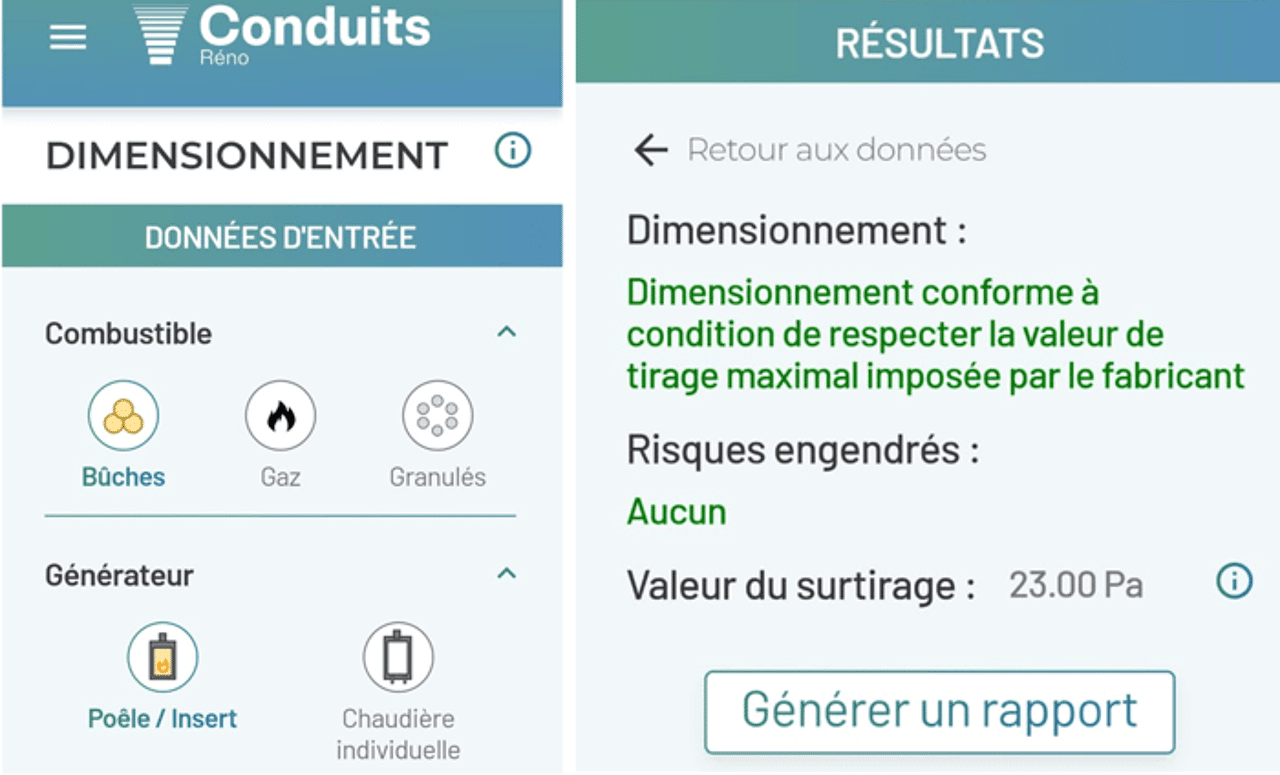Select Bûches as fuel

(x=123, y=417)
